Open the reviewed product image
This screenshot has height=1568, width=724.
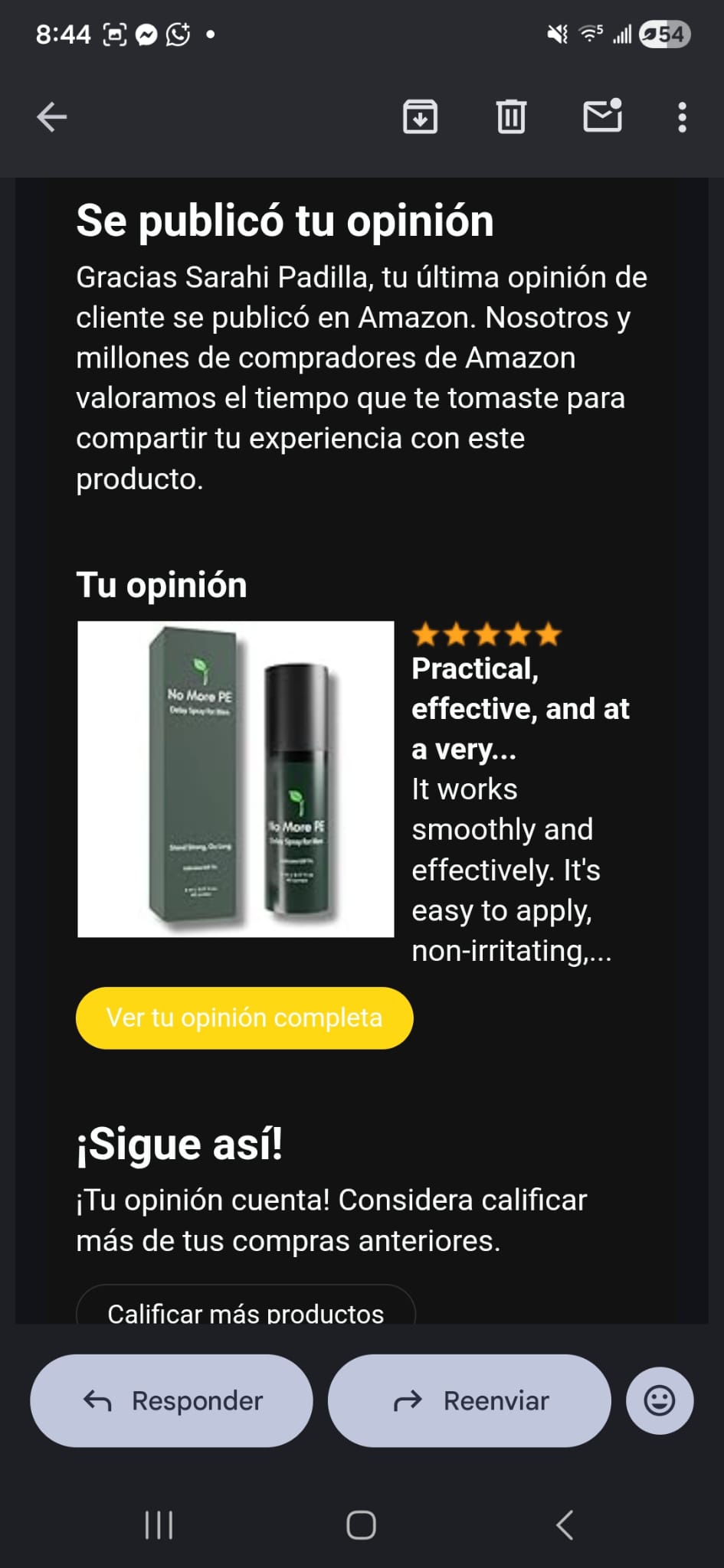tap(236, 779)
